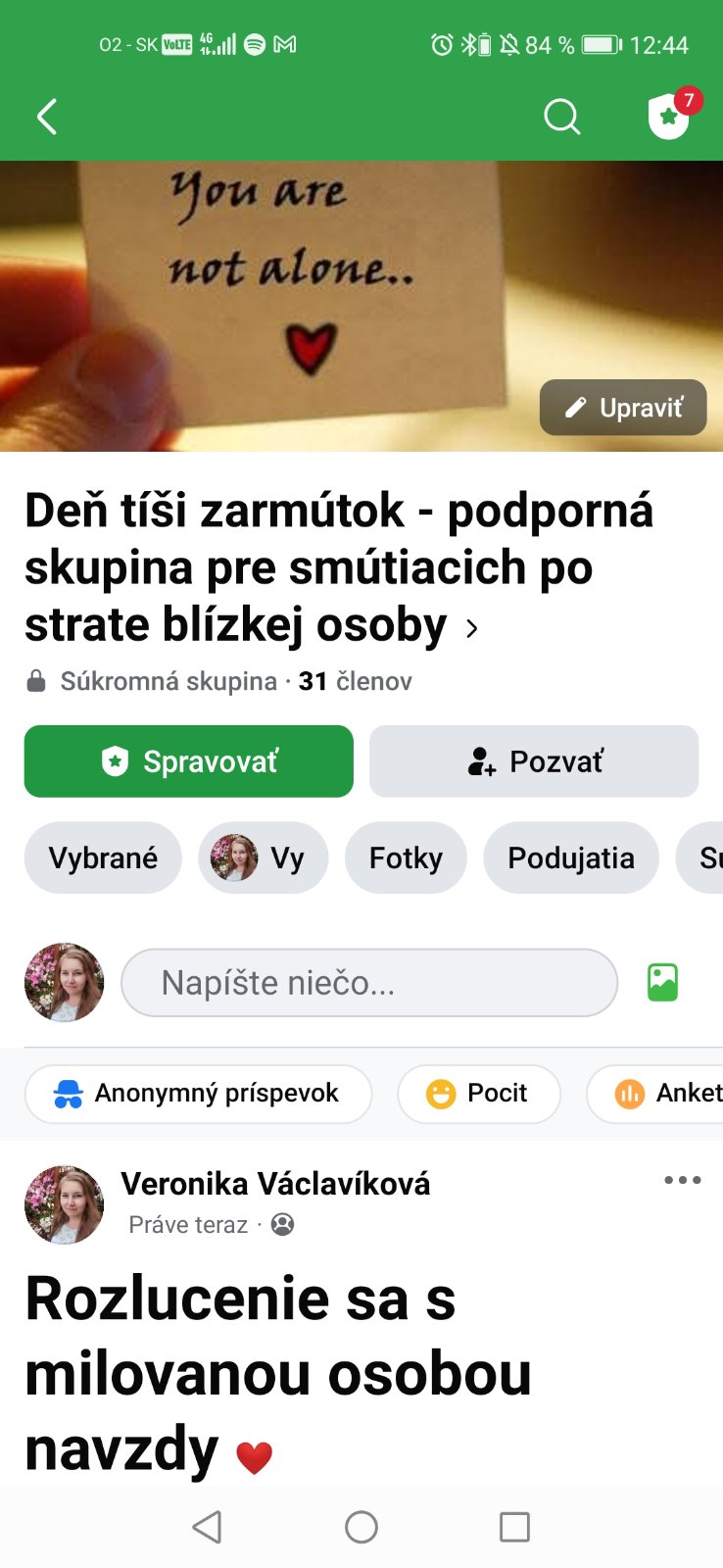Open the post's three-dot menu
Viewport: 723px width, 1568px height.
click(682, 1180)
